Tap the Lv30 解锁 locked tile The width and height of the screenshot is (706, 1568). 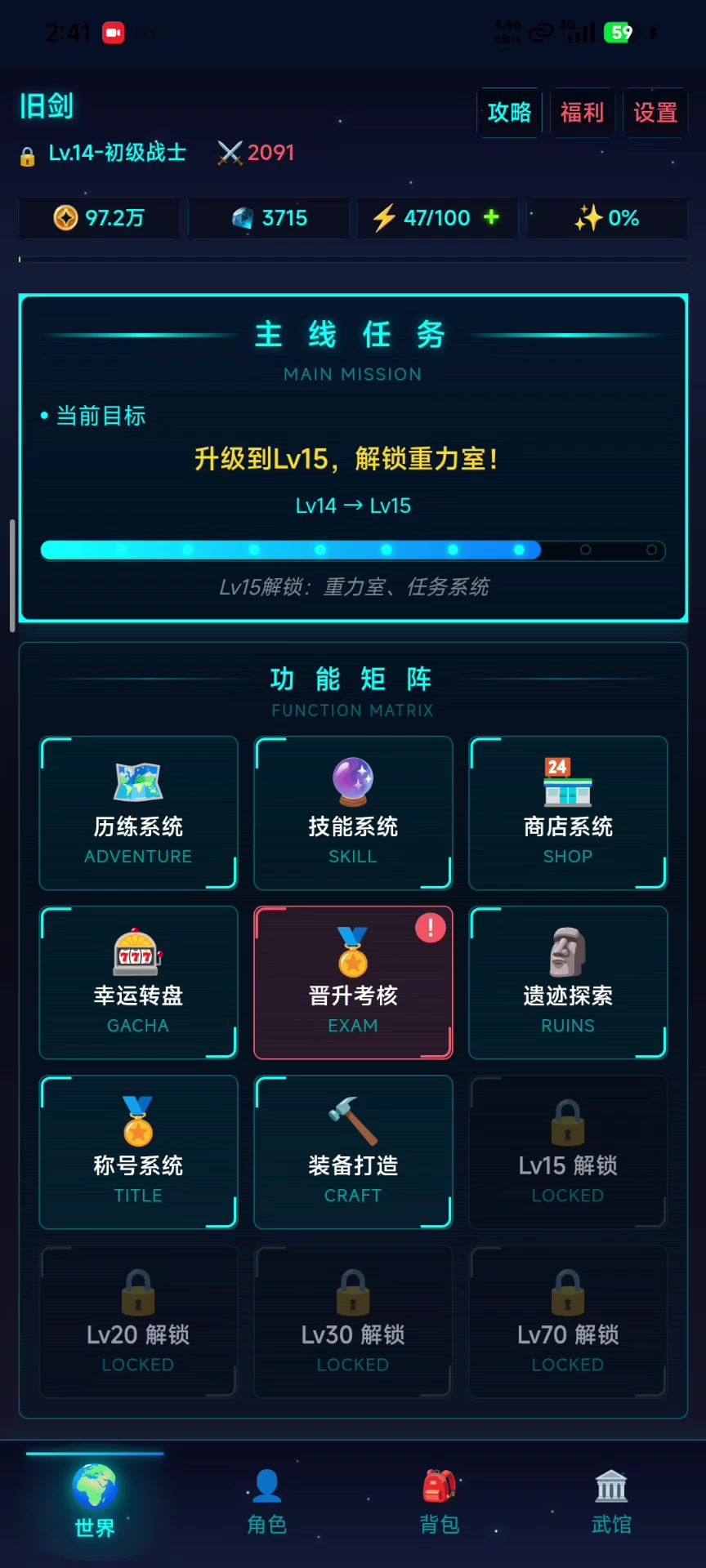[x=353, y=1321]
